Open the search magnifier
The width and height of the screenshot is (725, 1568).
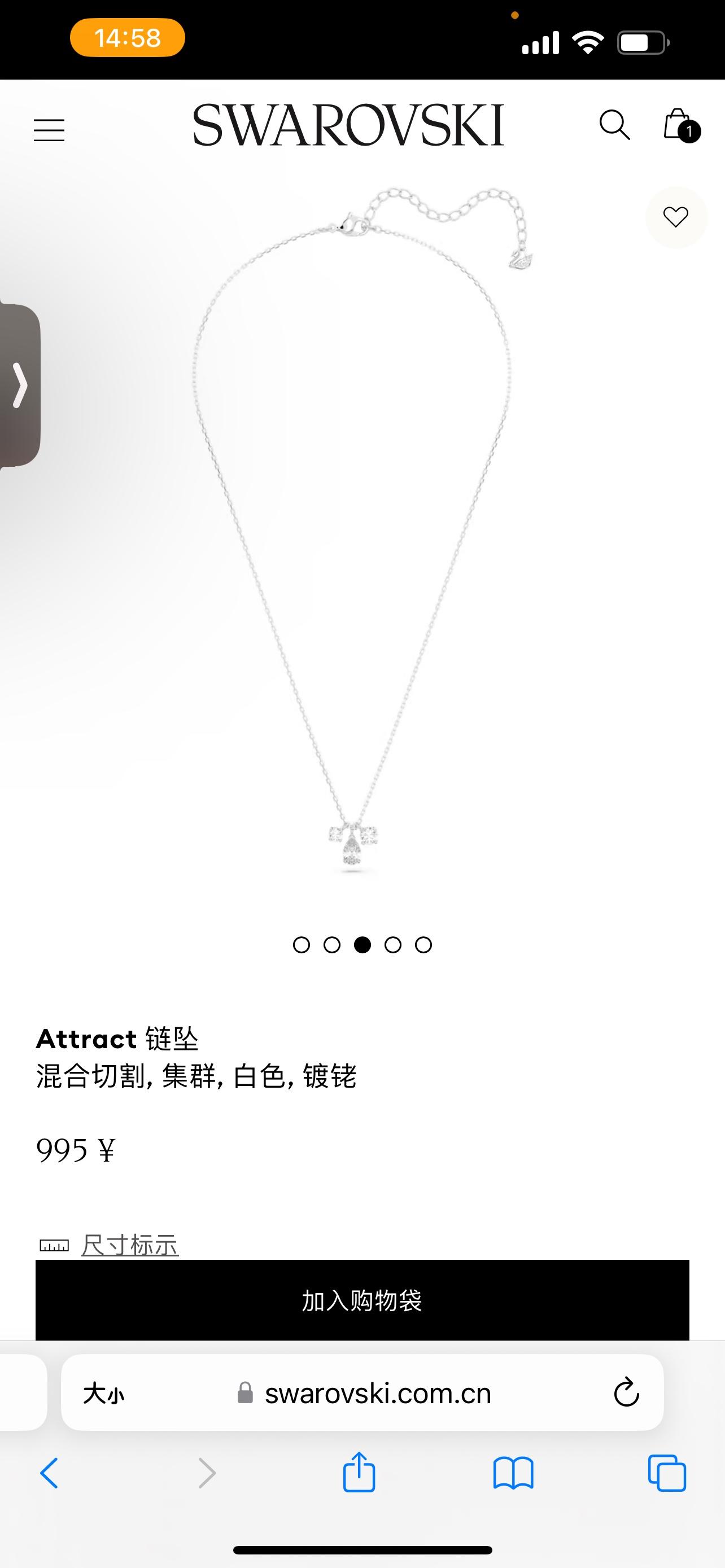pos(614,125)
